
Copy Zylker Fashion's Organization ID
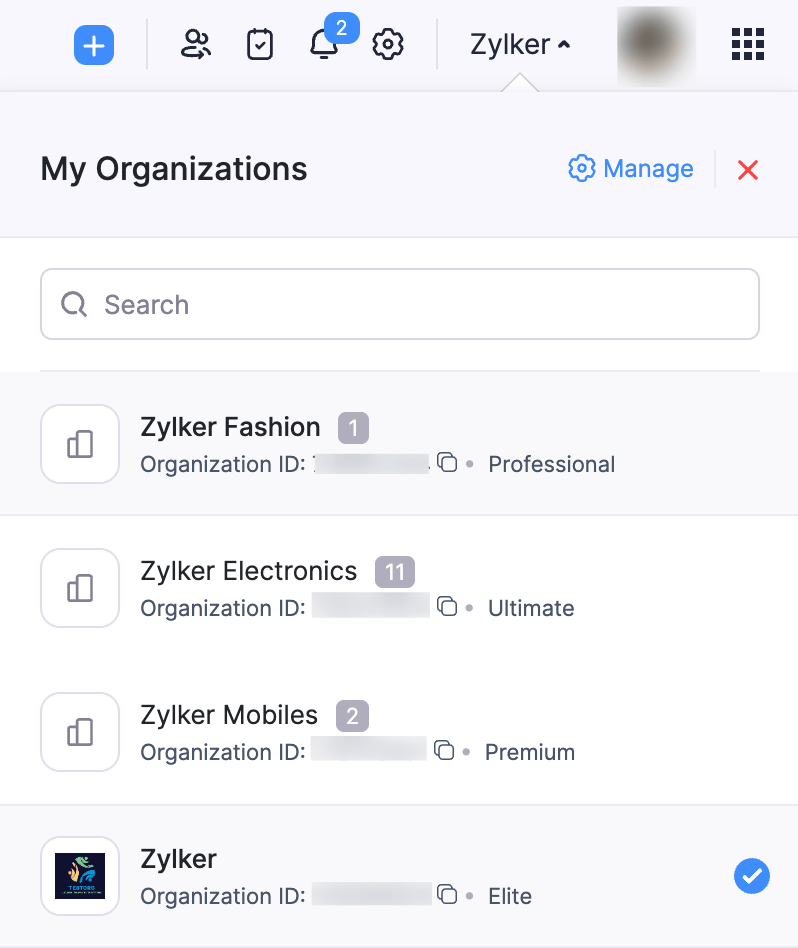[x=446, y=463]
